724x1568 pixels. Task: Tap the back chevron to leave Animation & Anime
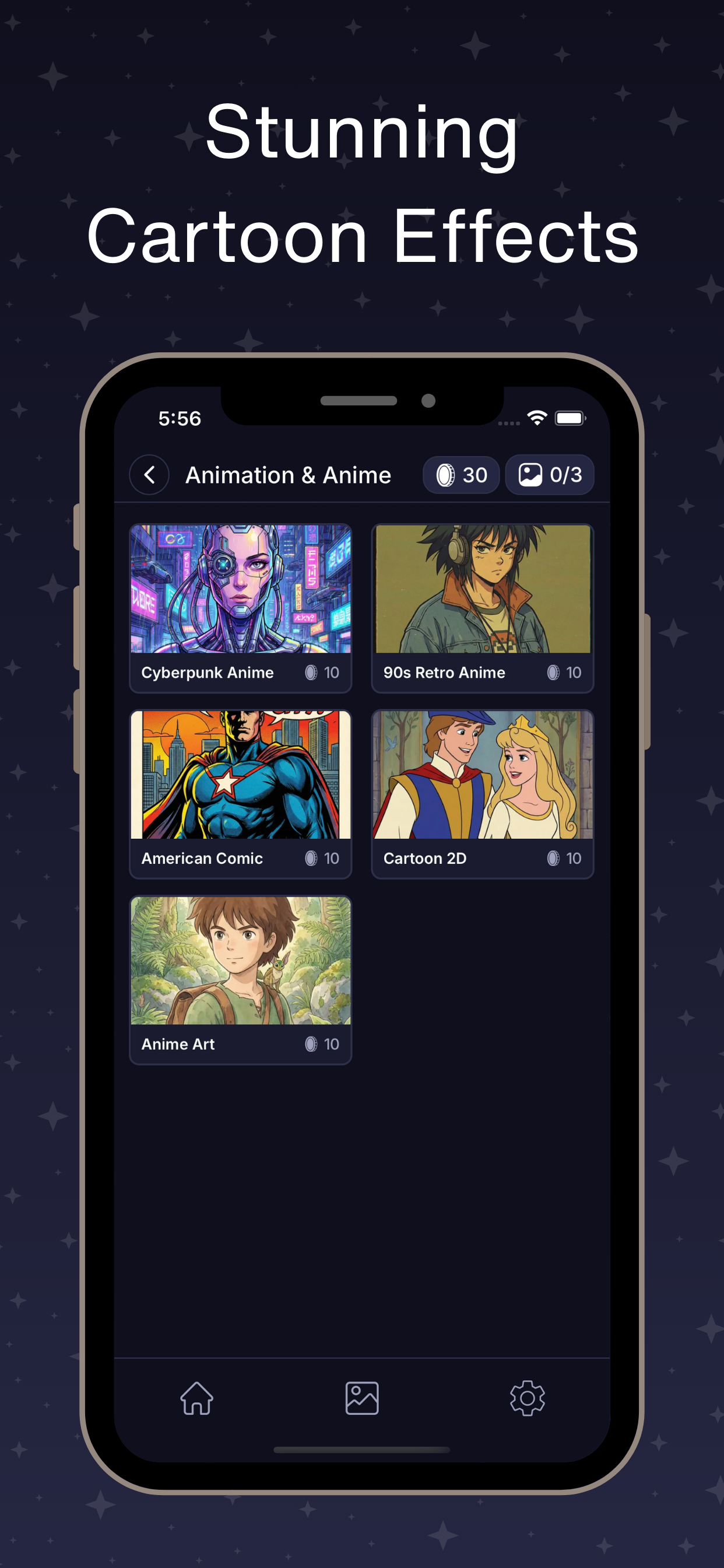(x=149, y=475)
